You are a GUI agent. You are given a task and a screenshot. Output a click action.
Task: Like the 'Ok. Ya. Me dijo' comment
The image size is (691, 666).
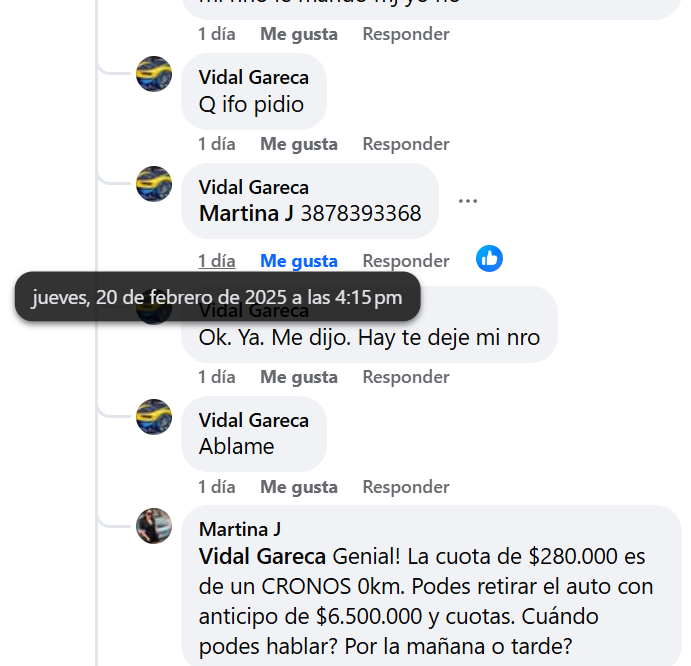[x=298, y=377]
